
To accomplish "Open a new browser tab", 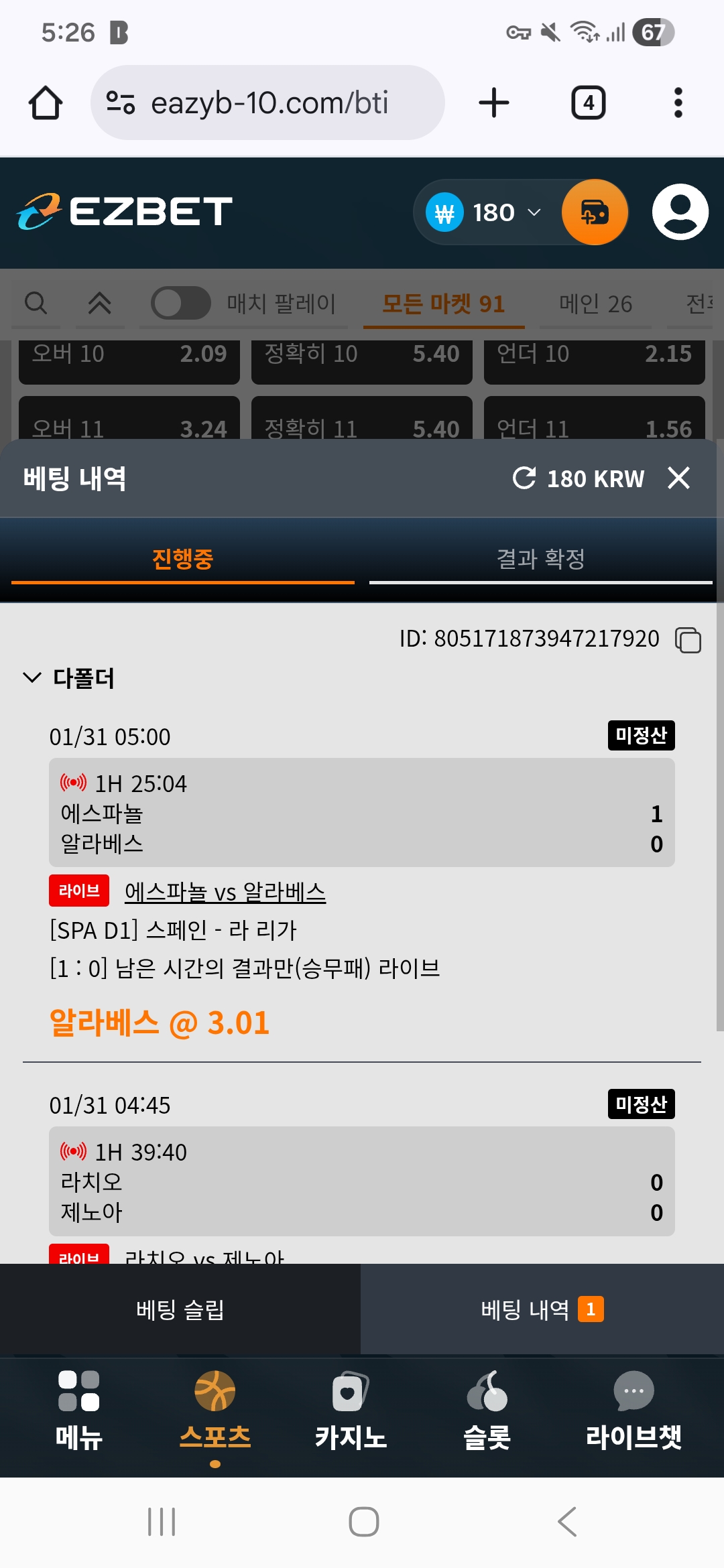I will coord(494,103).
